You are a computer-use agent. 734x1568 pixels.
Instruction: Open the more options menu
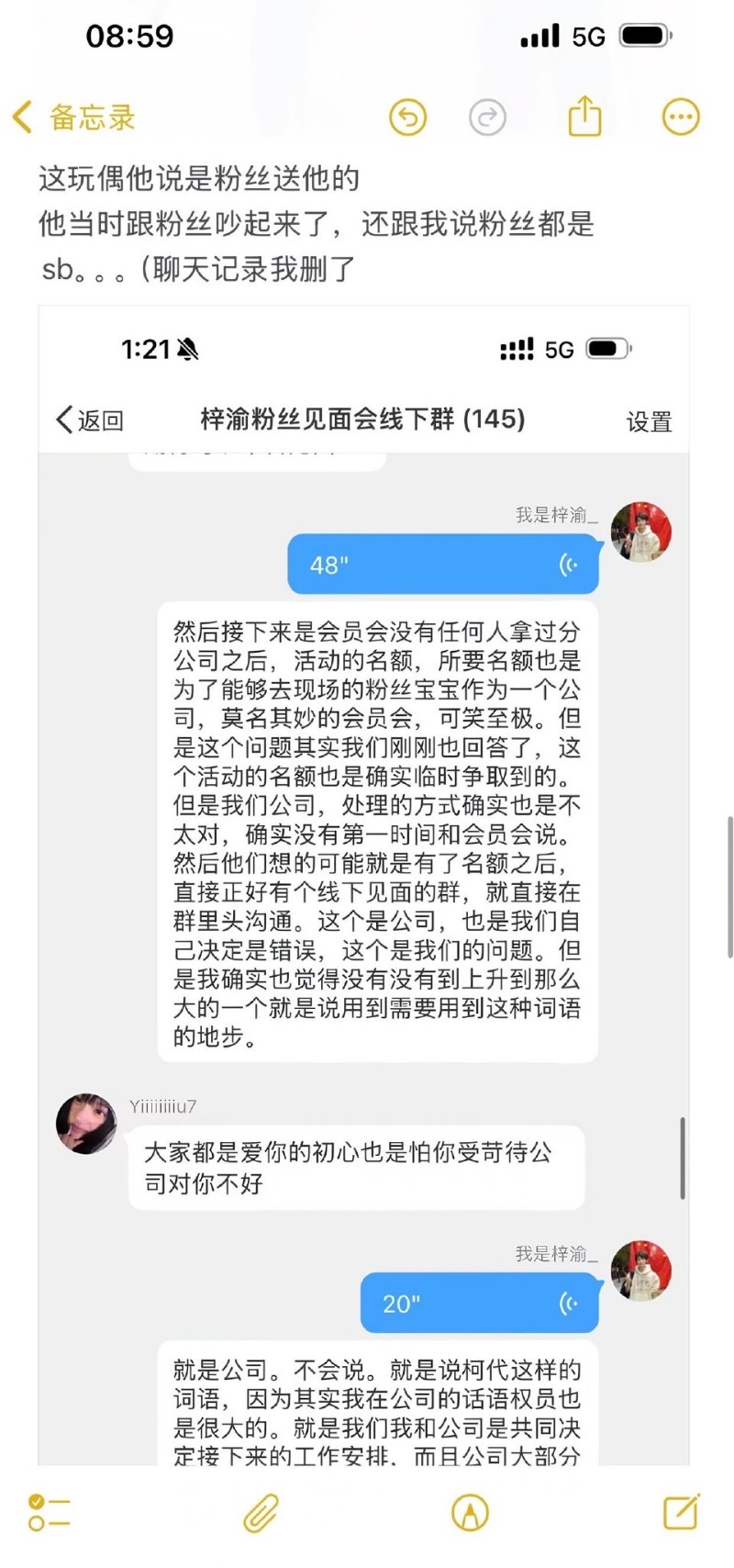(680, 118)
